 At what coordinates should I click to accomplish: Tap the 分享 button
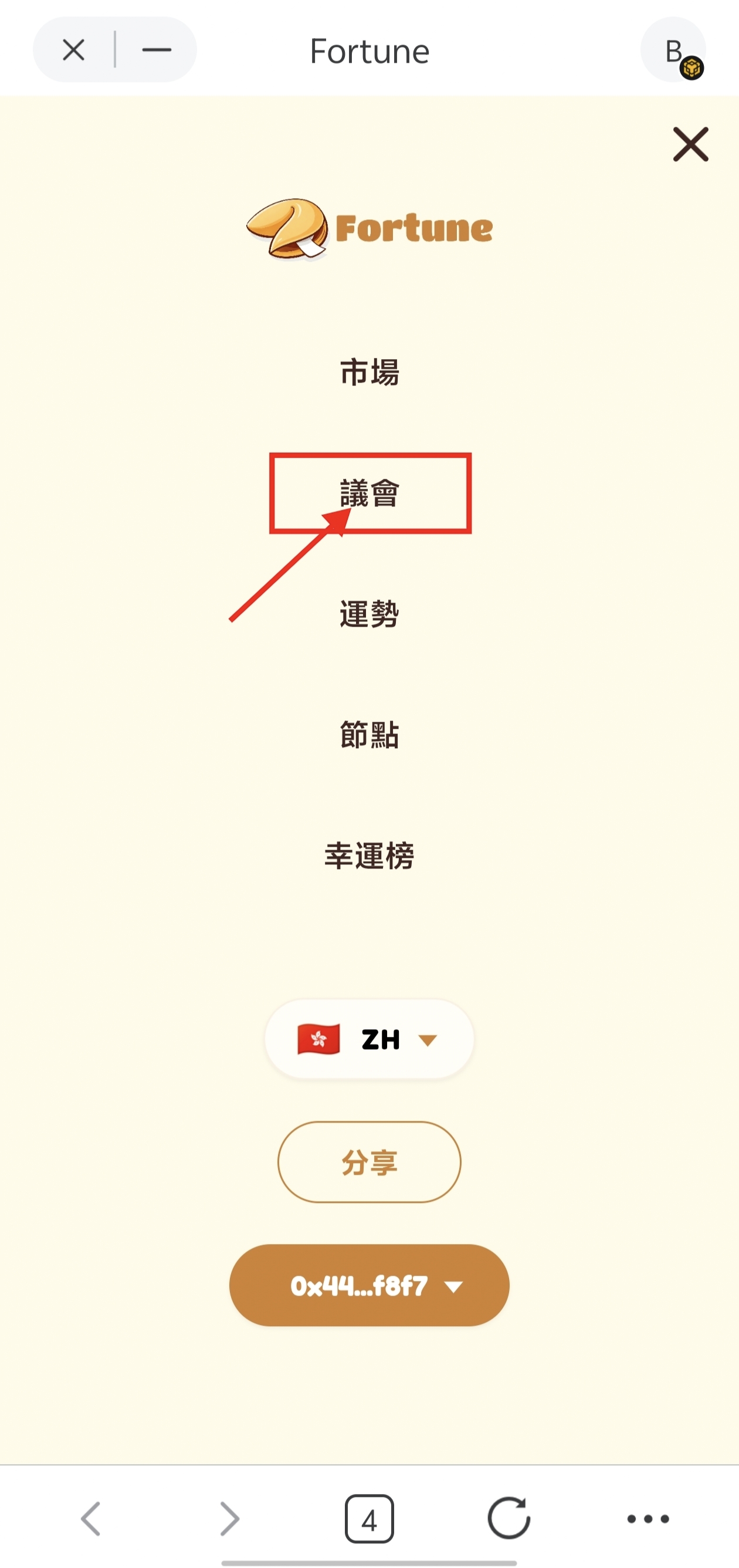369,1162
